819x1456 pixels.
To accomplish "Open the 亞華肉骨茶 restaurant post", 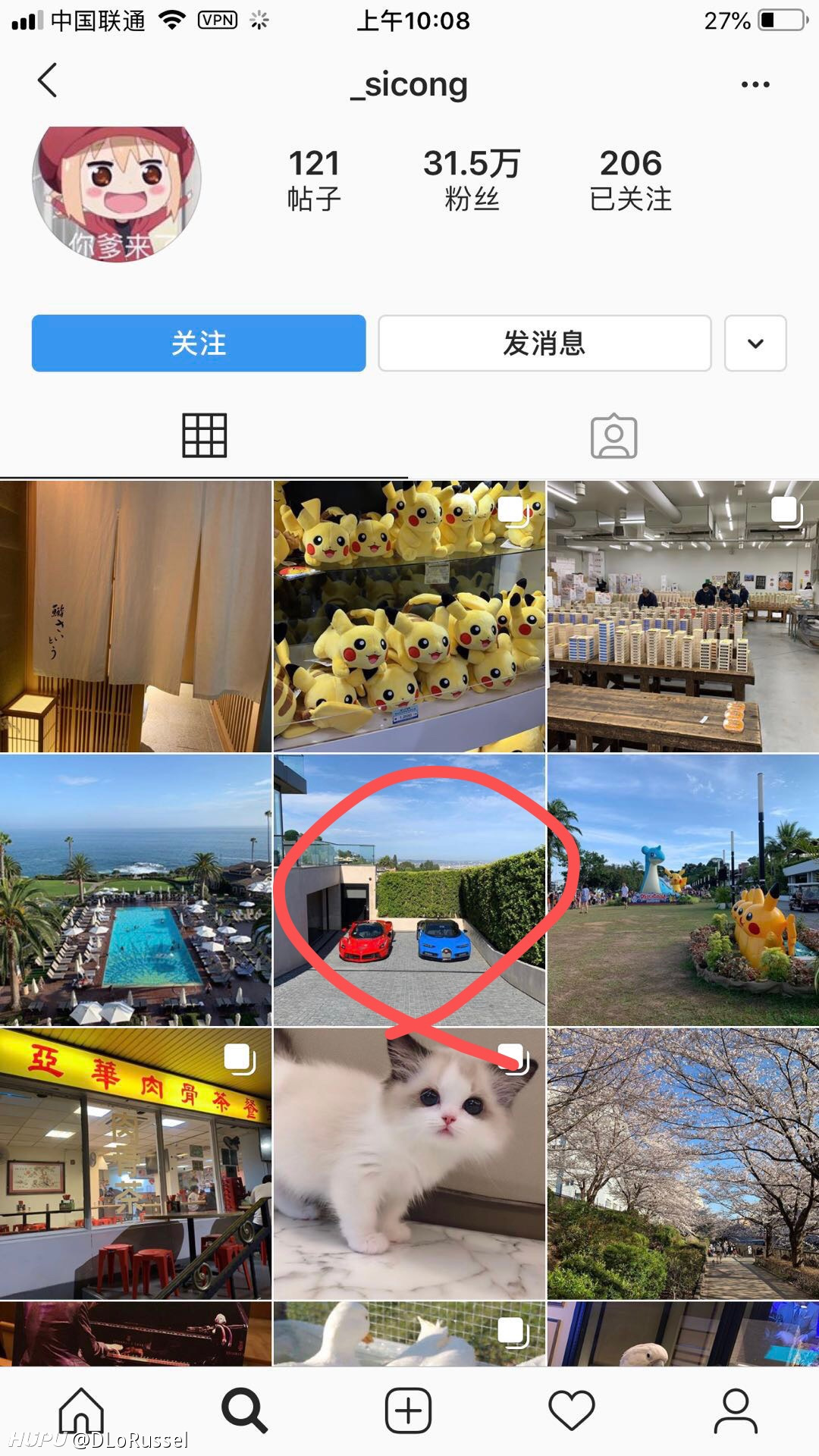I will [136, 1164].
